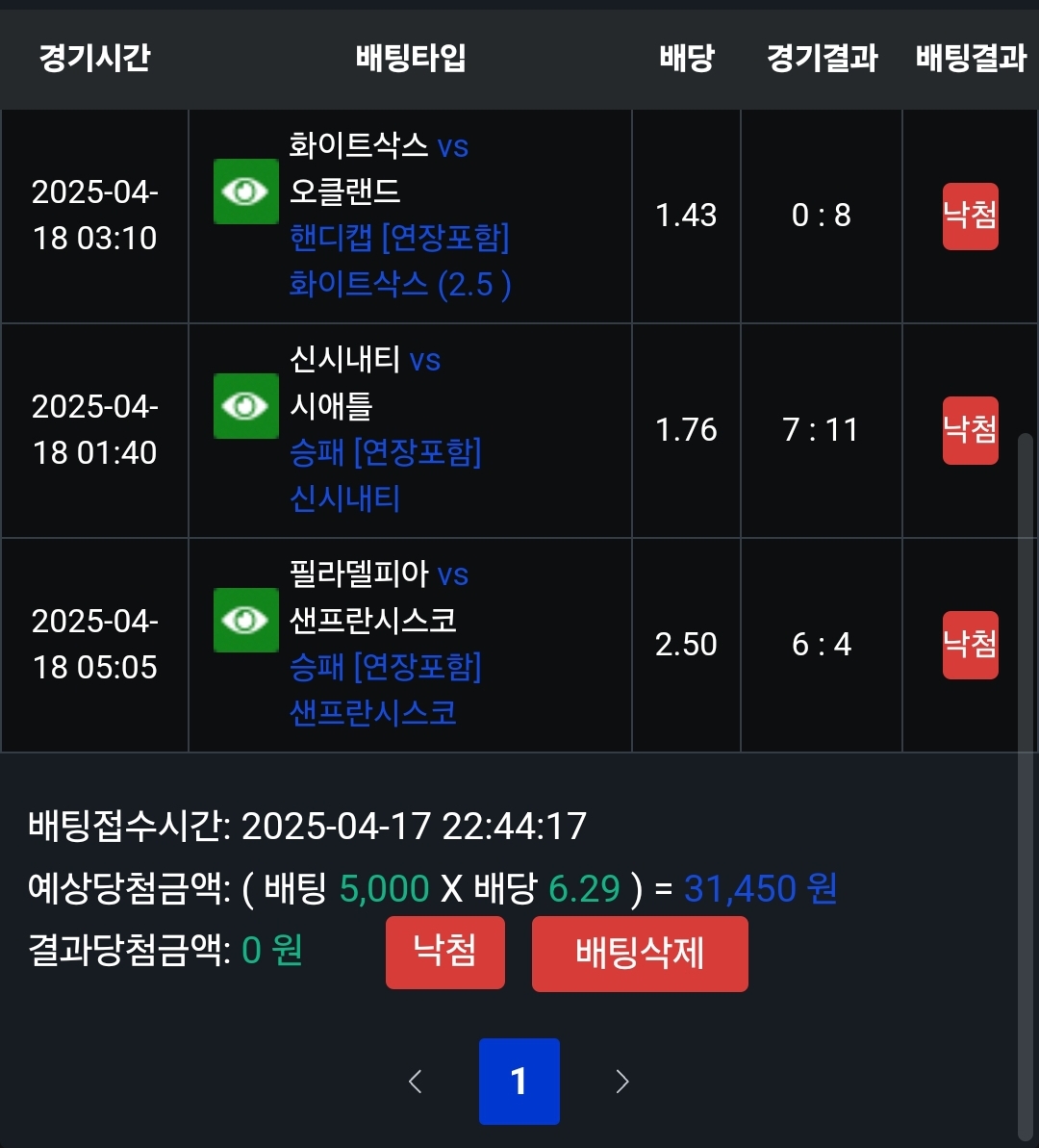Tap the eye icon for 필라델피아 vs 샌프란시스코

coord(245,620)
